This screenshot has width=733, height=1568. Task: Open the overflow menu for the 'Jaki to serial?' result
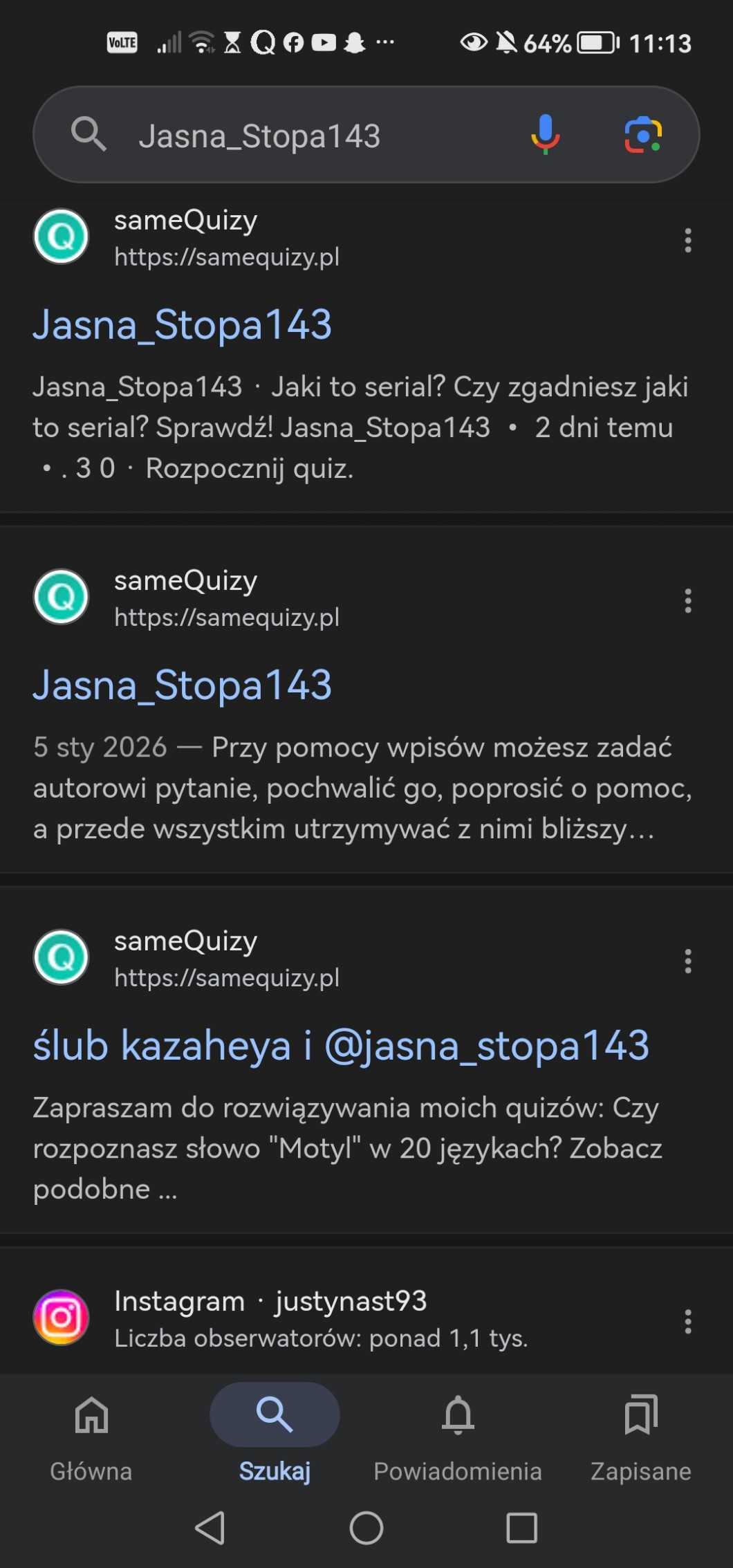687,240
